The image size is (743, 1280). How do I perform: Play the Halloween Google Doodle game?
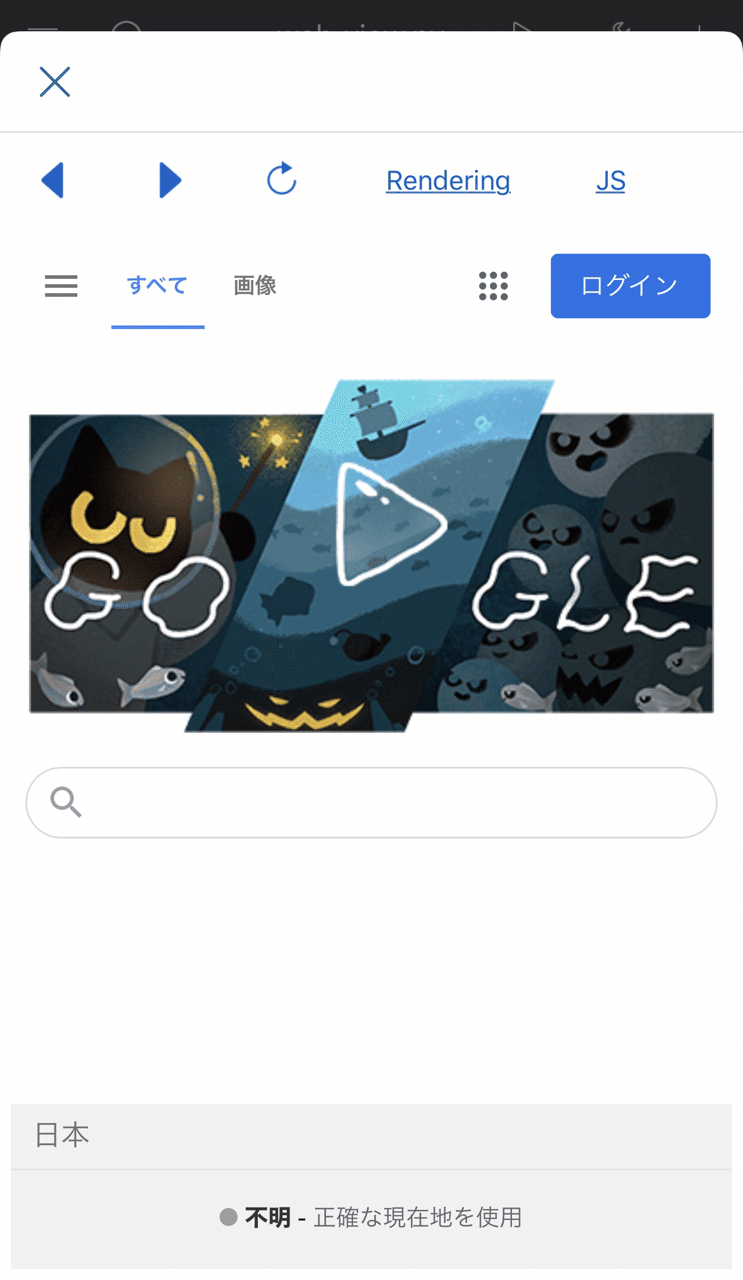click(x=388, y=523)
